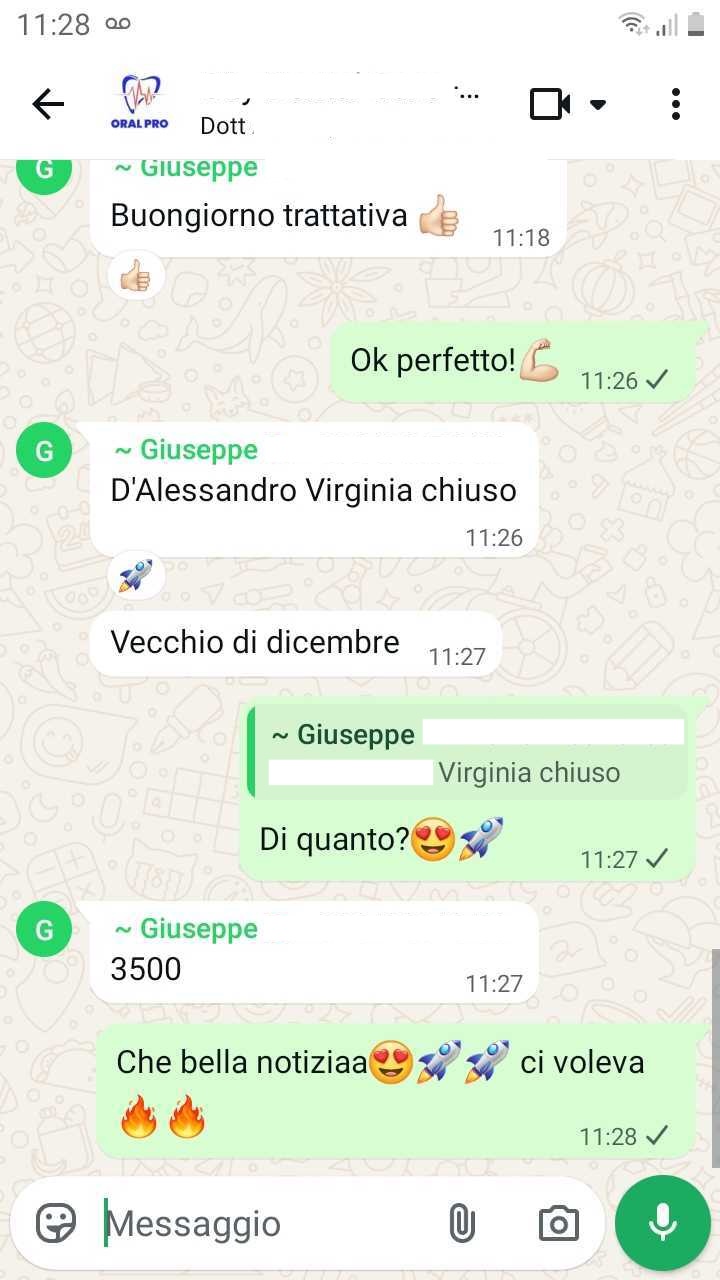
Task: View thumbs-up reaction on Buongiorno trattativa message
Action: (x=135, y=276)
